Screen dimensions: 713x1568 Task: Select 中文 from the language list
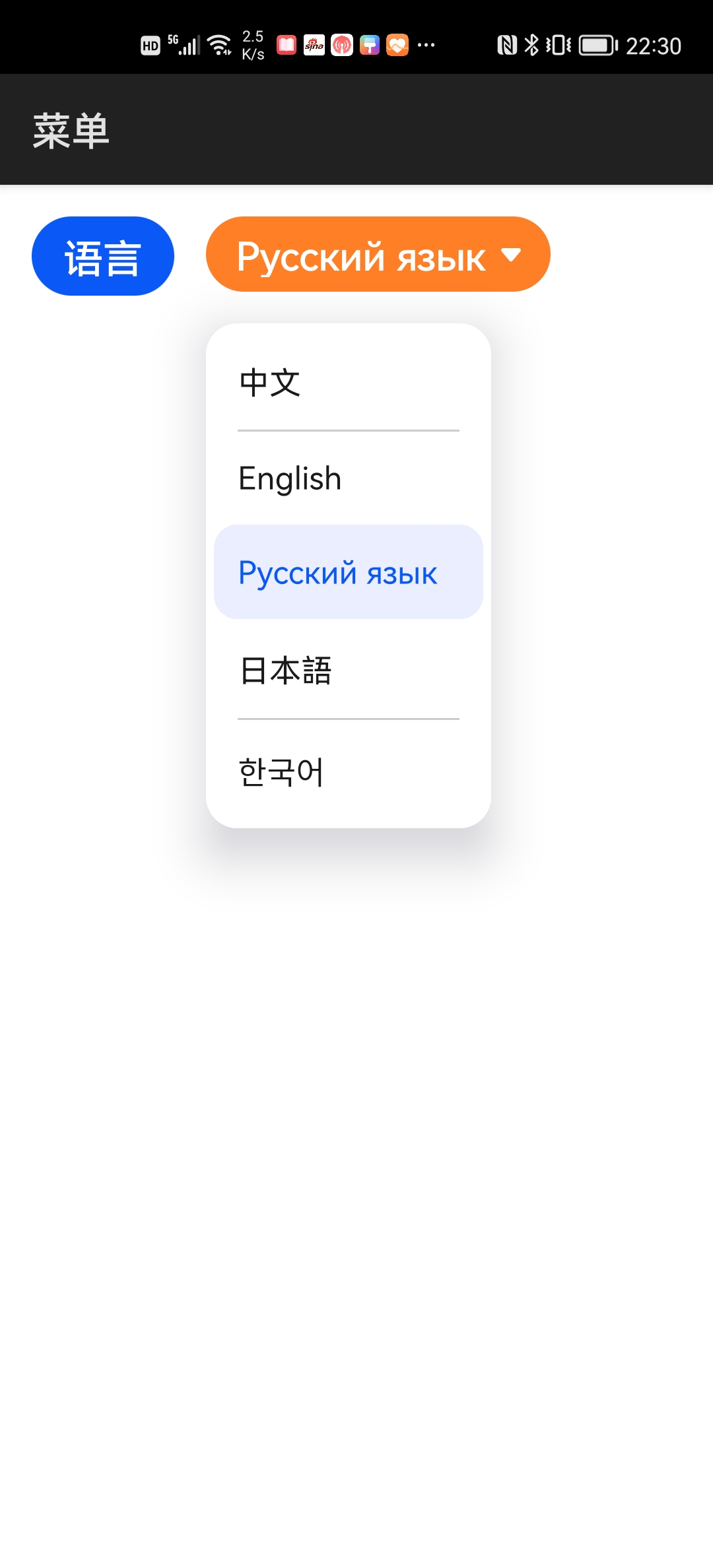(x=349, y=383)
